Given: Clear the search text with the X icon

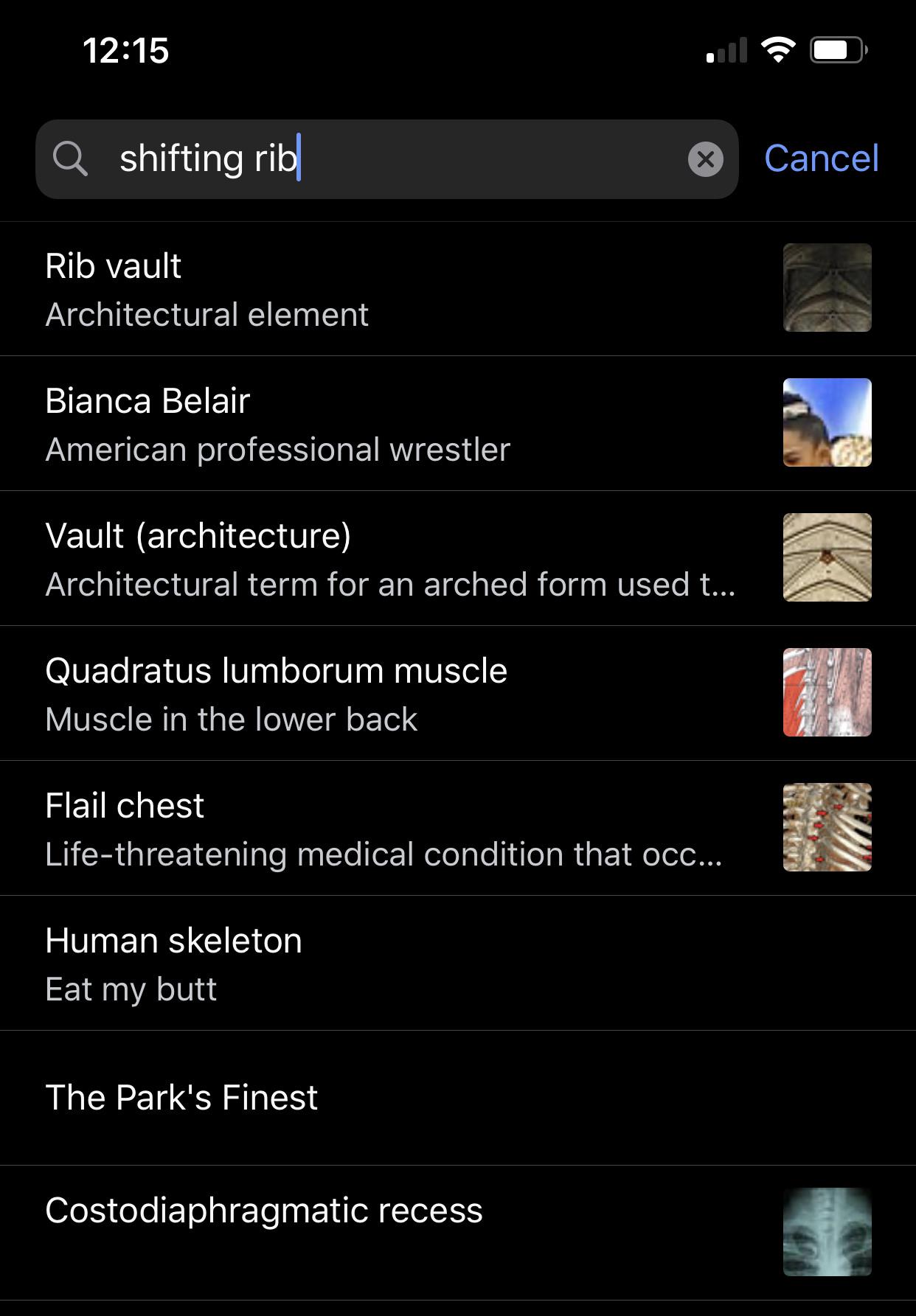Looking at the screenshot, I should pyautogui.click(x=704, y=159).
